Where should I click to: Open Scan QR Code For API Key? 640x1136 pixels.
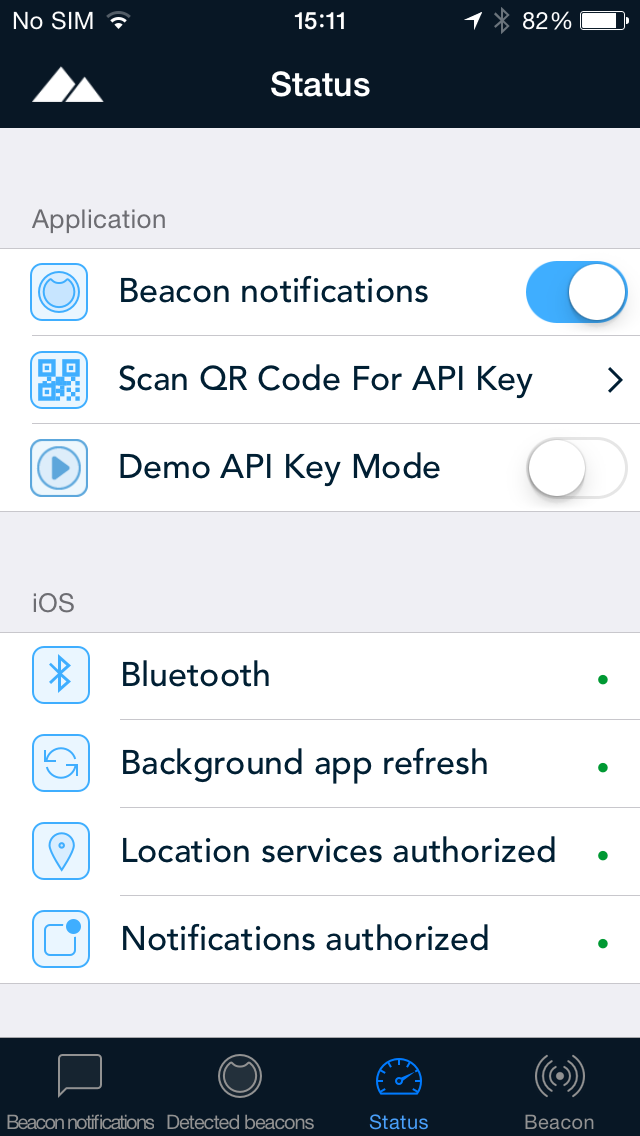coord(320,380)
